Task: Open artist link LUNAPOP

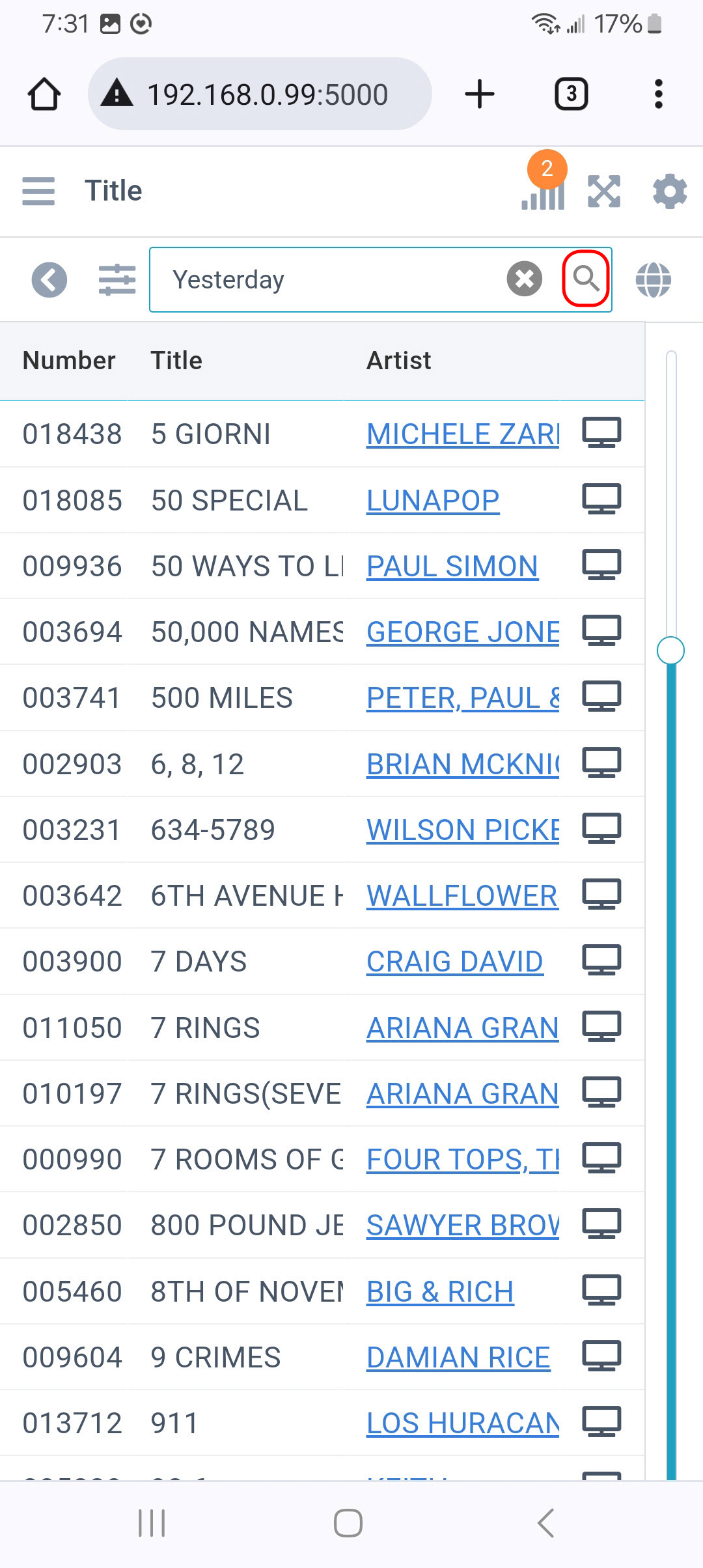Action: [433, 501]
